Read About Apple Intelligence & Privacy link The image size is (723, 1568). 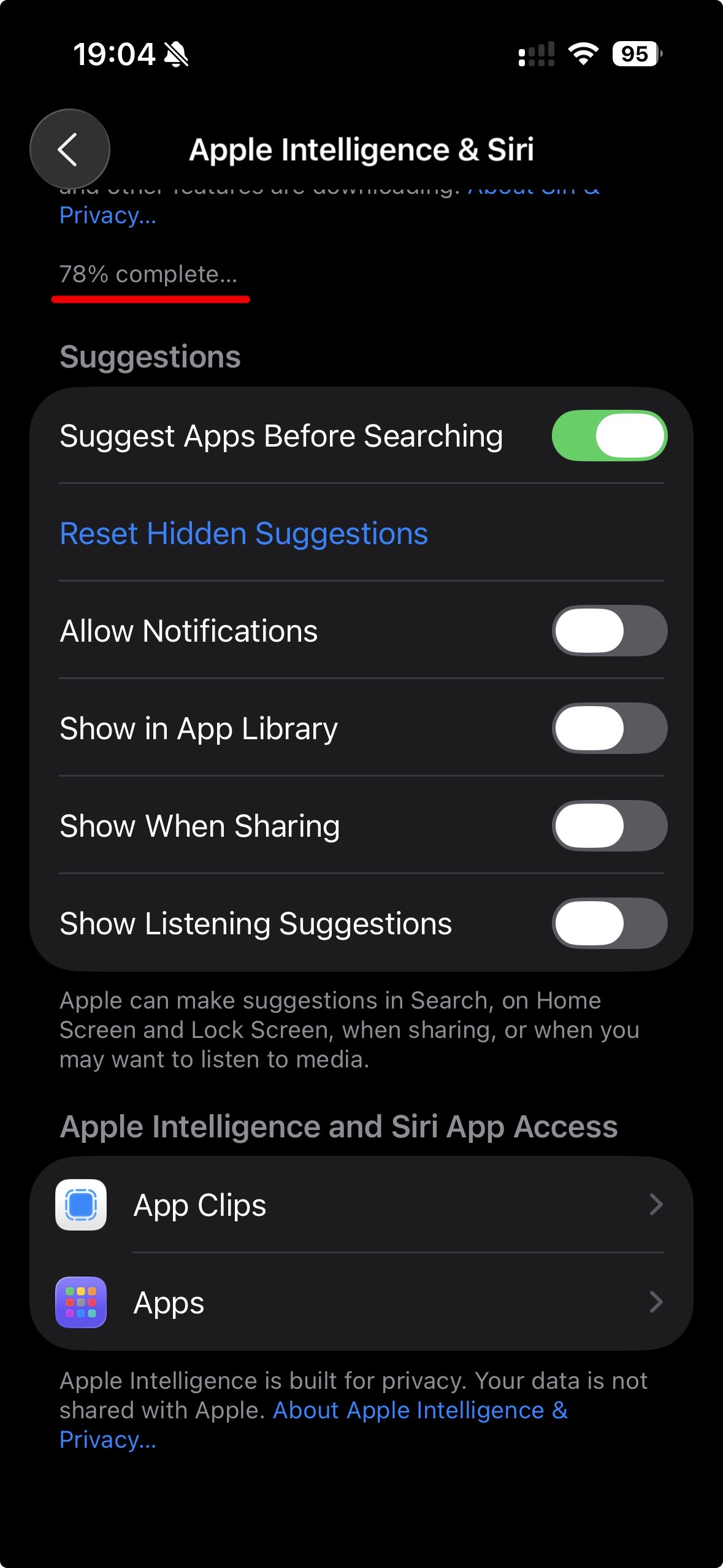tap(420, 1410)
